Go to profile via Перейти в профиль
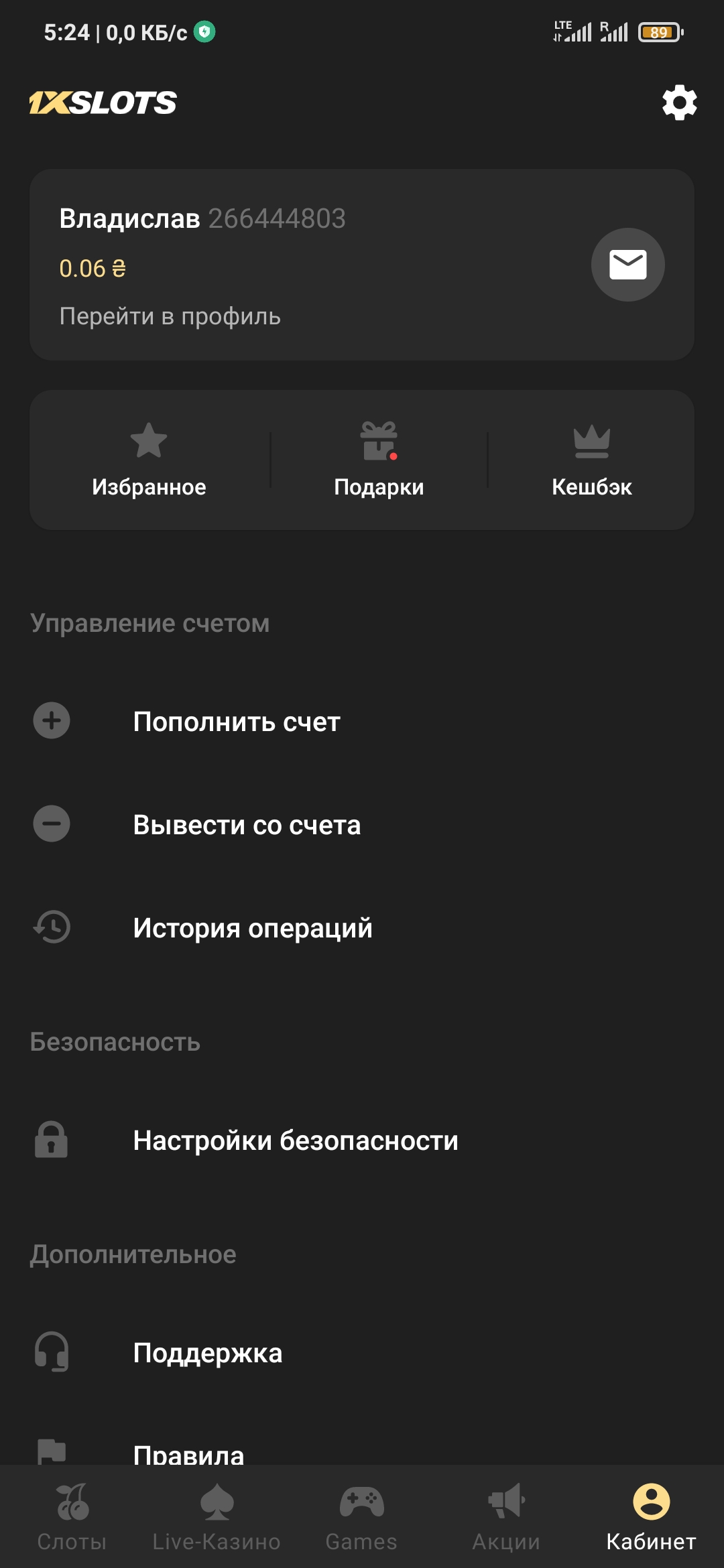724x1568 pixels. (x=170, y=316)
